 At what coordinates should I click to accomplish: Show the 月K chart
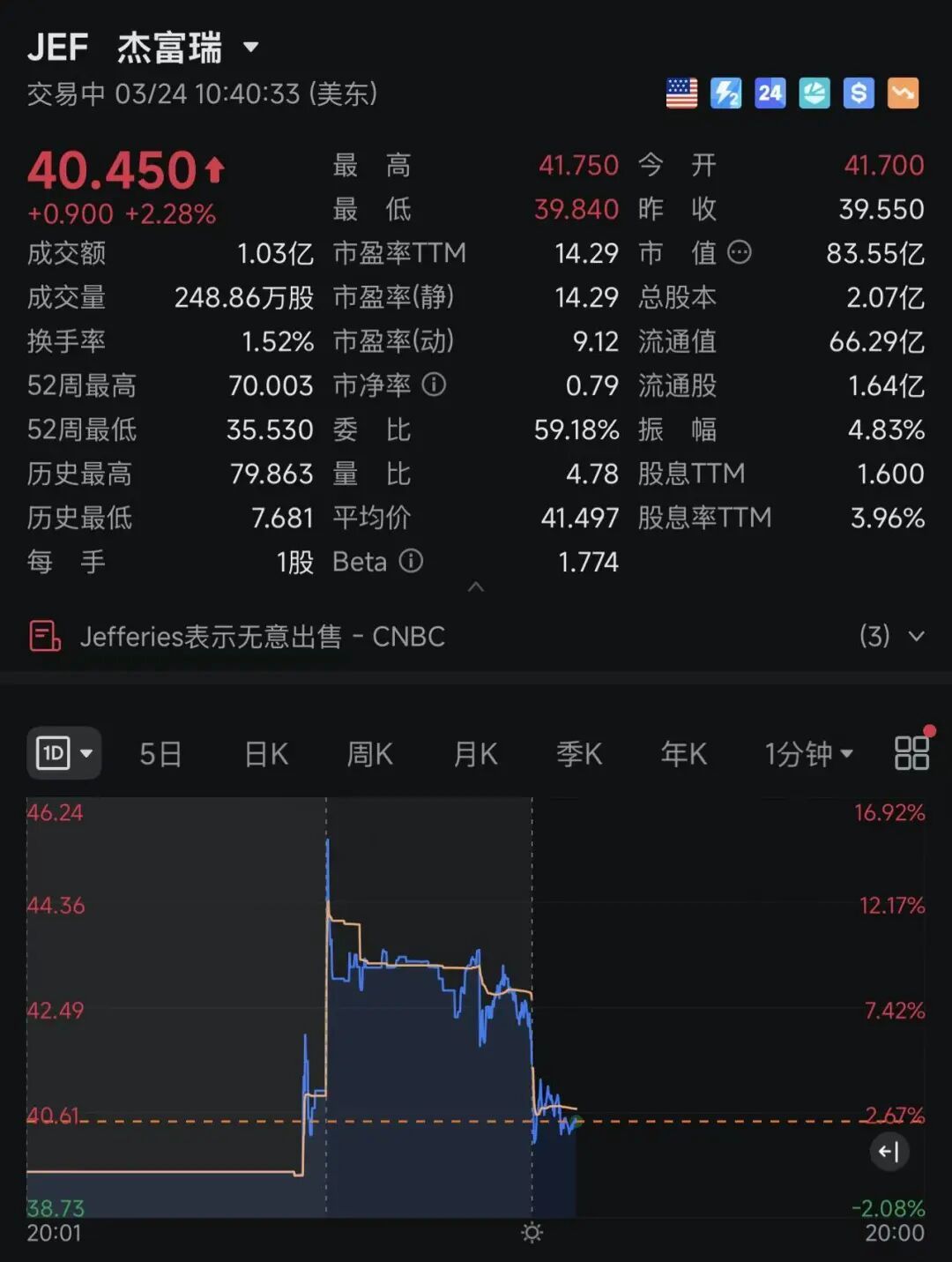(x=475, y=754)
